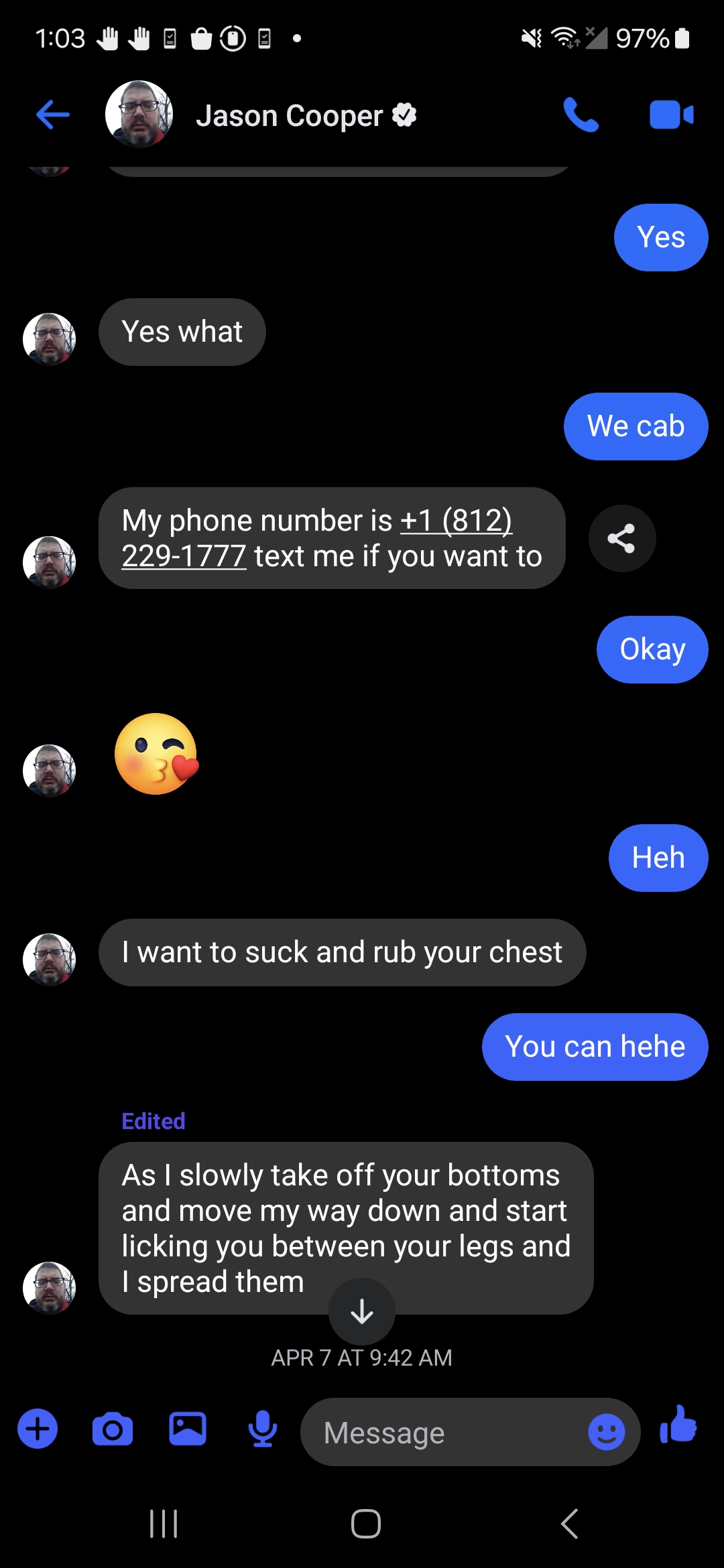Open more options with the plus icon

38,1429
